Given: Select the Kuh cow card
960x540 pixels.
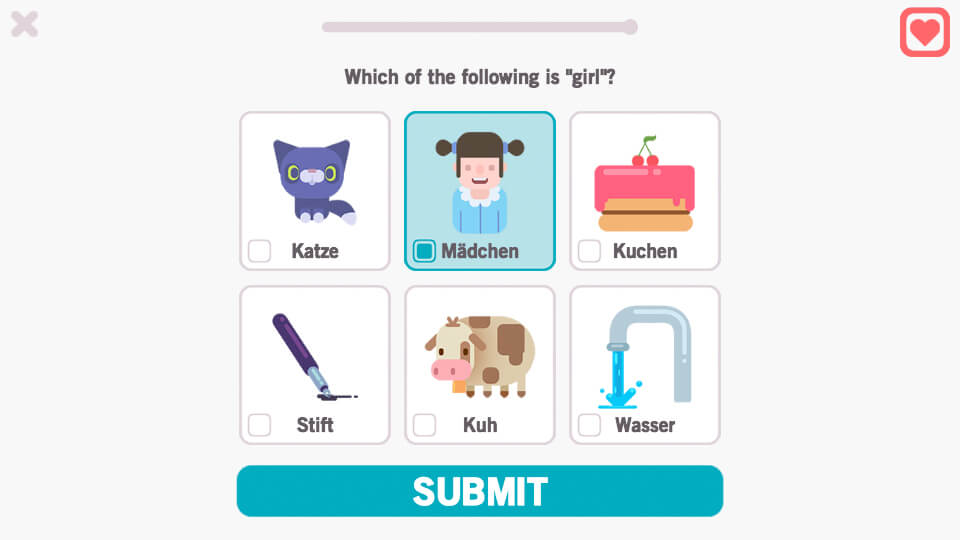Looking at the screenshot, I should (x=479, y=365).
